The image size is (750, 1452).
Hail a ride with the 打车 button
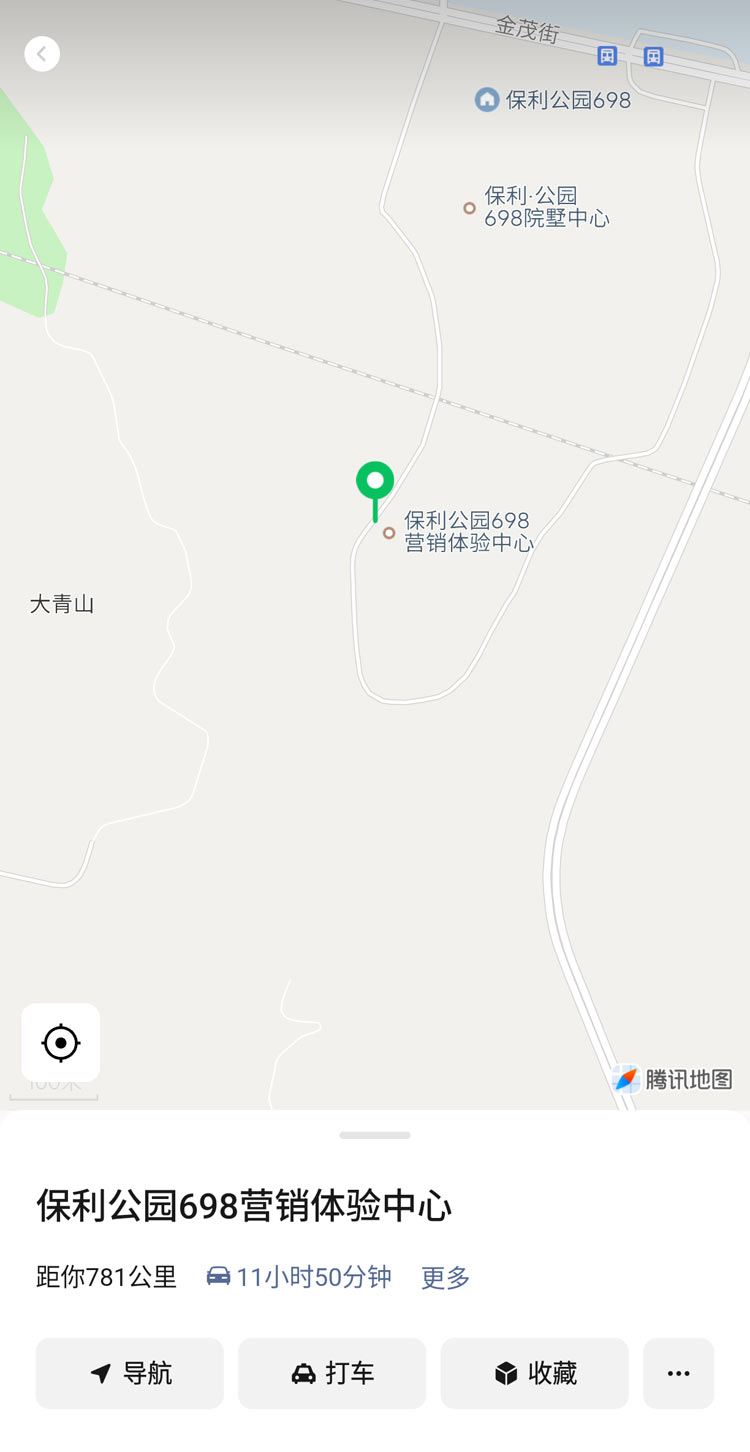coord(332,1373)
